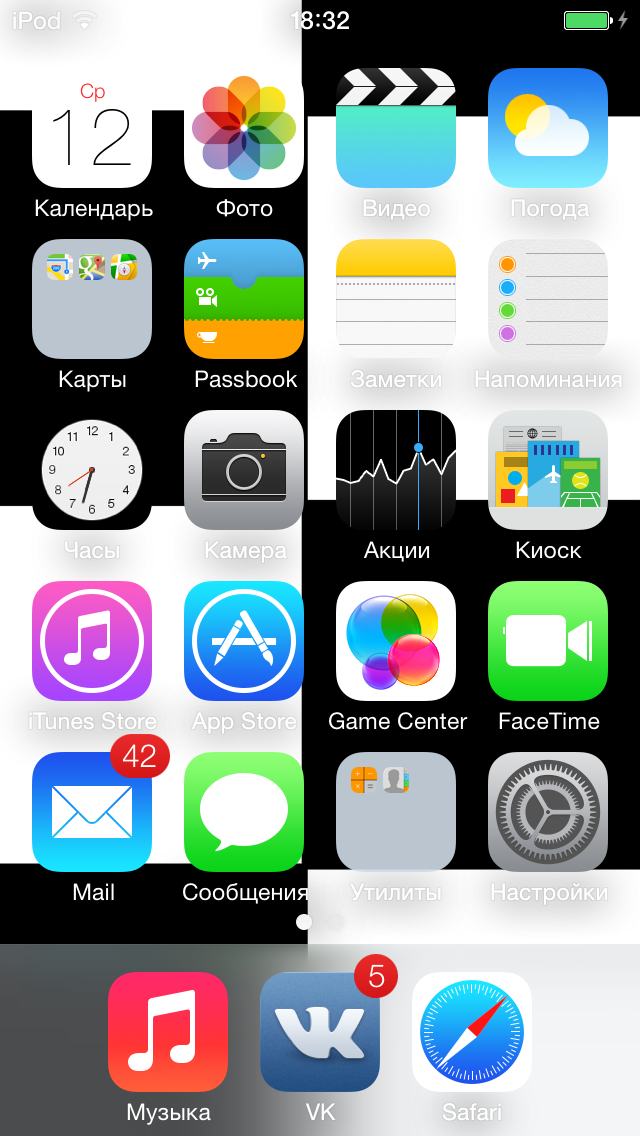Open iTunes Store

(x=92, y=641)
